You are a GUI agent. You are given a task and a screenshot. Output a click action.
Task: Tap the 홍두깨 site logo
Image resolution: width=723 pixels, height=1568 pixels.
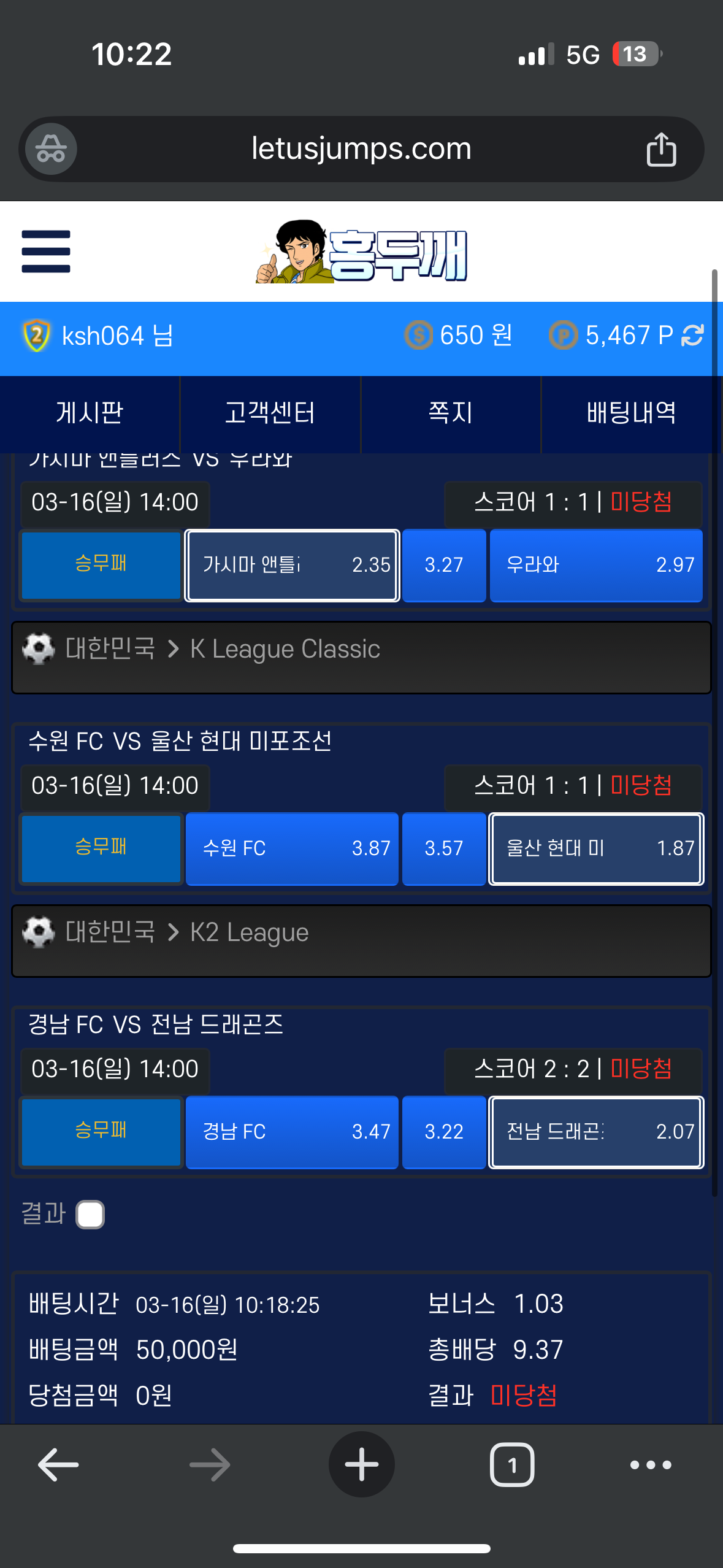pos(362,252)
